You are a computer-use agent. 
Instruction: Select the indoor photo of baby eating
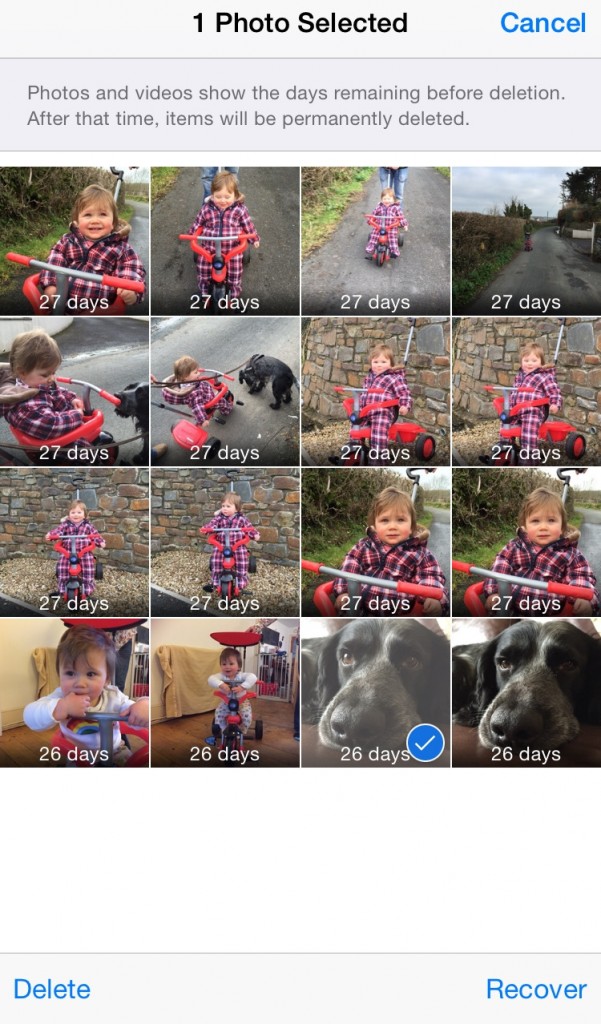(74, 693)
